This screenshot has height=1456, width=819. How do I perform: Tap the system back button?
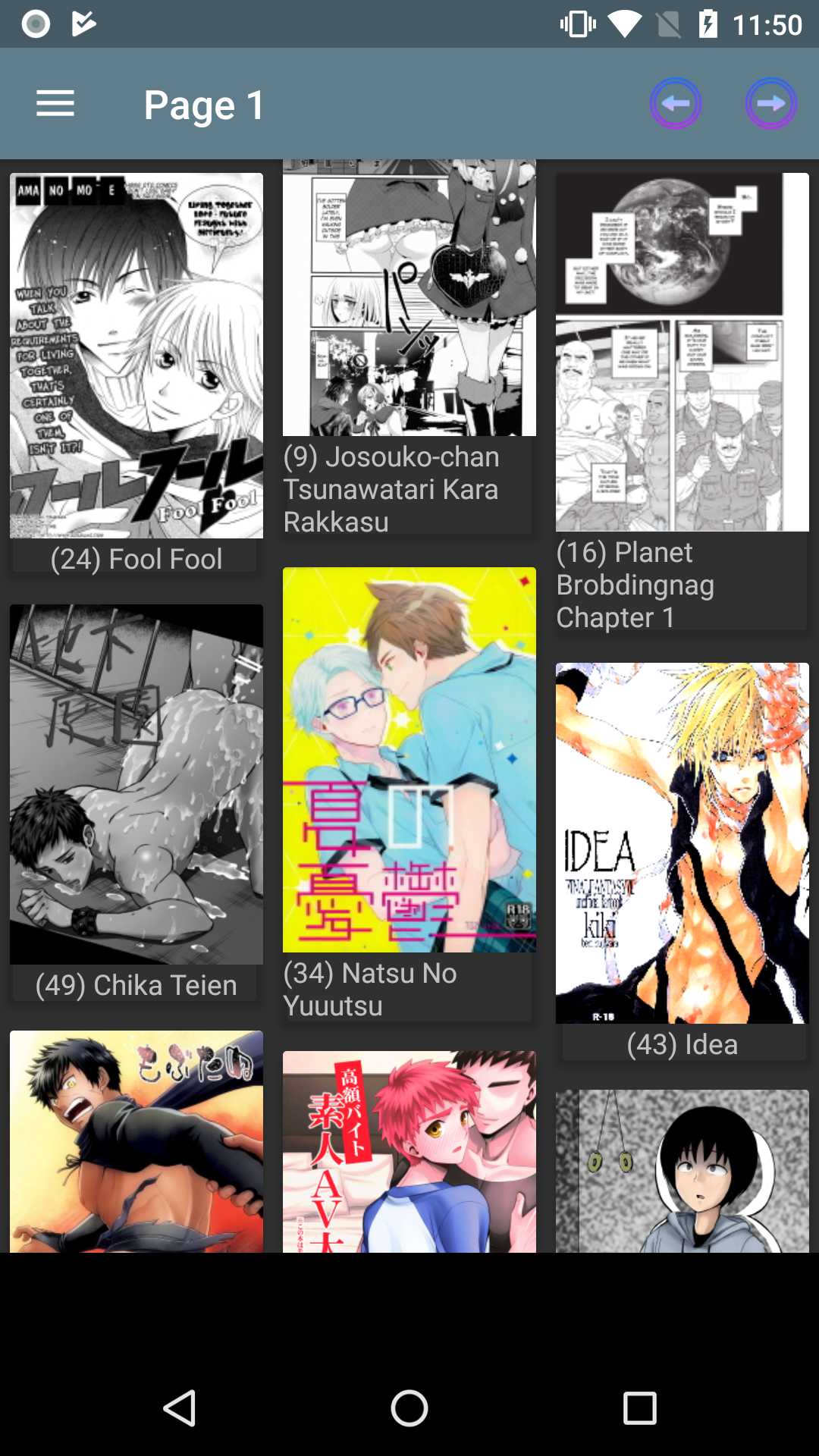pos(180,1408)
